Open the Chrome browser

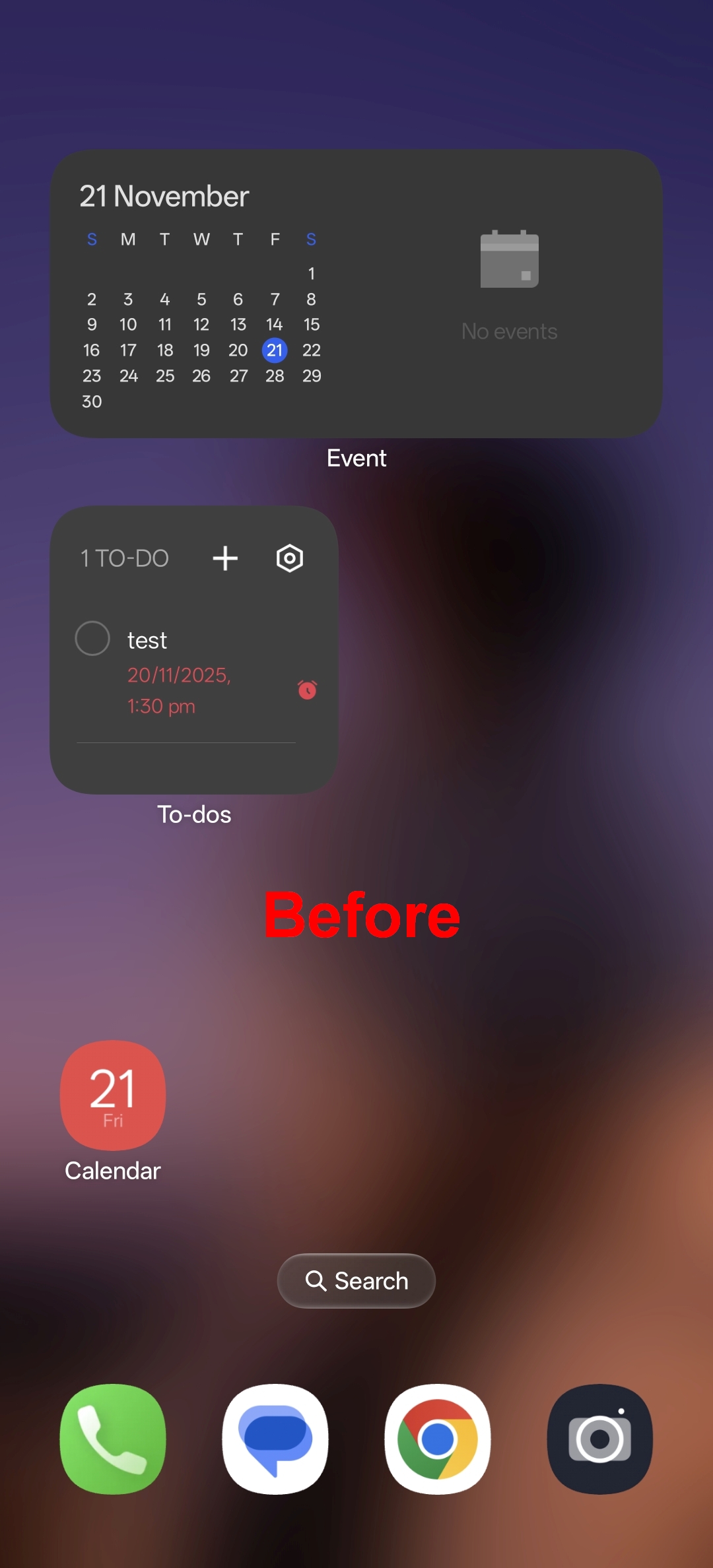point(438,1439)
